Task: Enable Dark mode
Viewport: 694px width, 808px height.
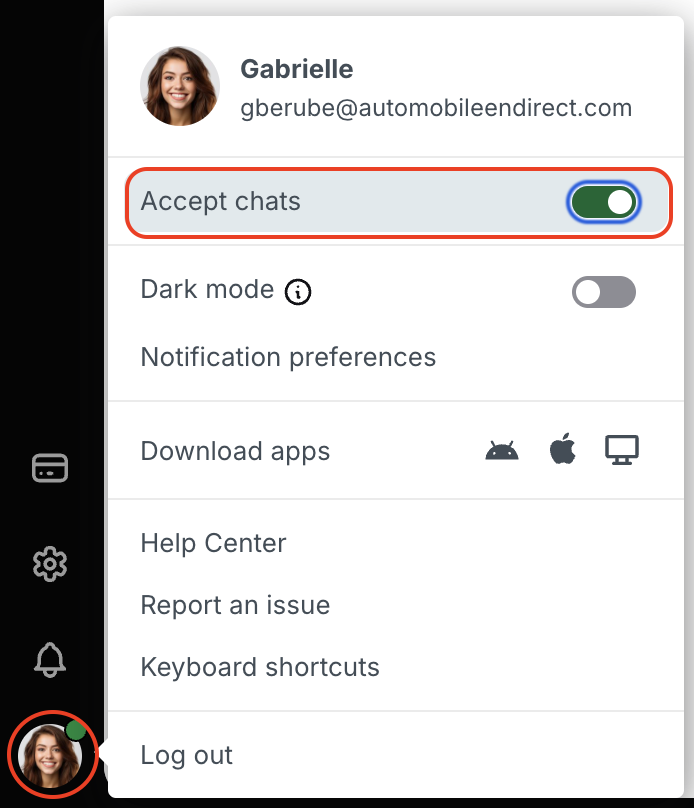Action: tap(603, 292)
